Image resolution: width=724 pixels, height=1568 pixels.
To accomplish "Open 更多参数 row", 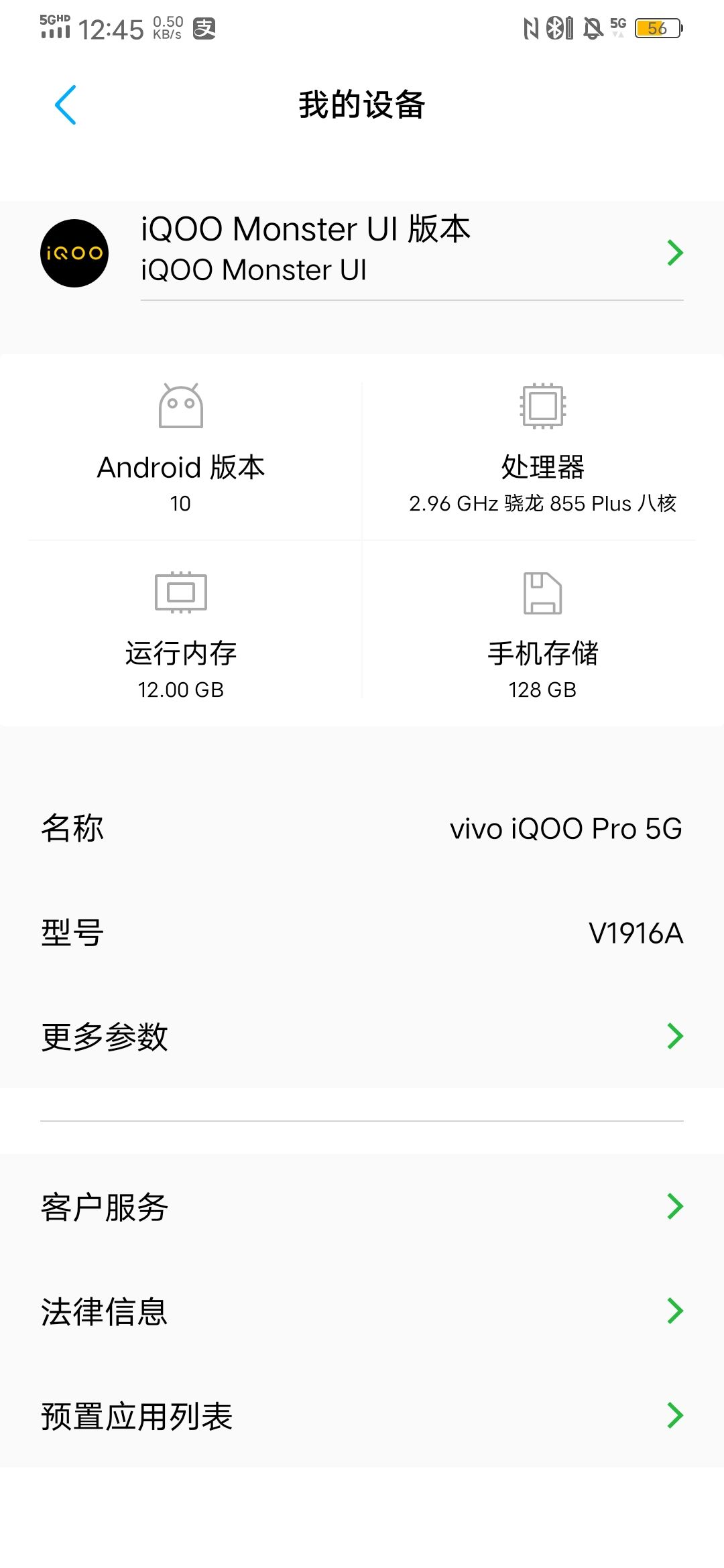I will pos(362,1036).
